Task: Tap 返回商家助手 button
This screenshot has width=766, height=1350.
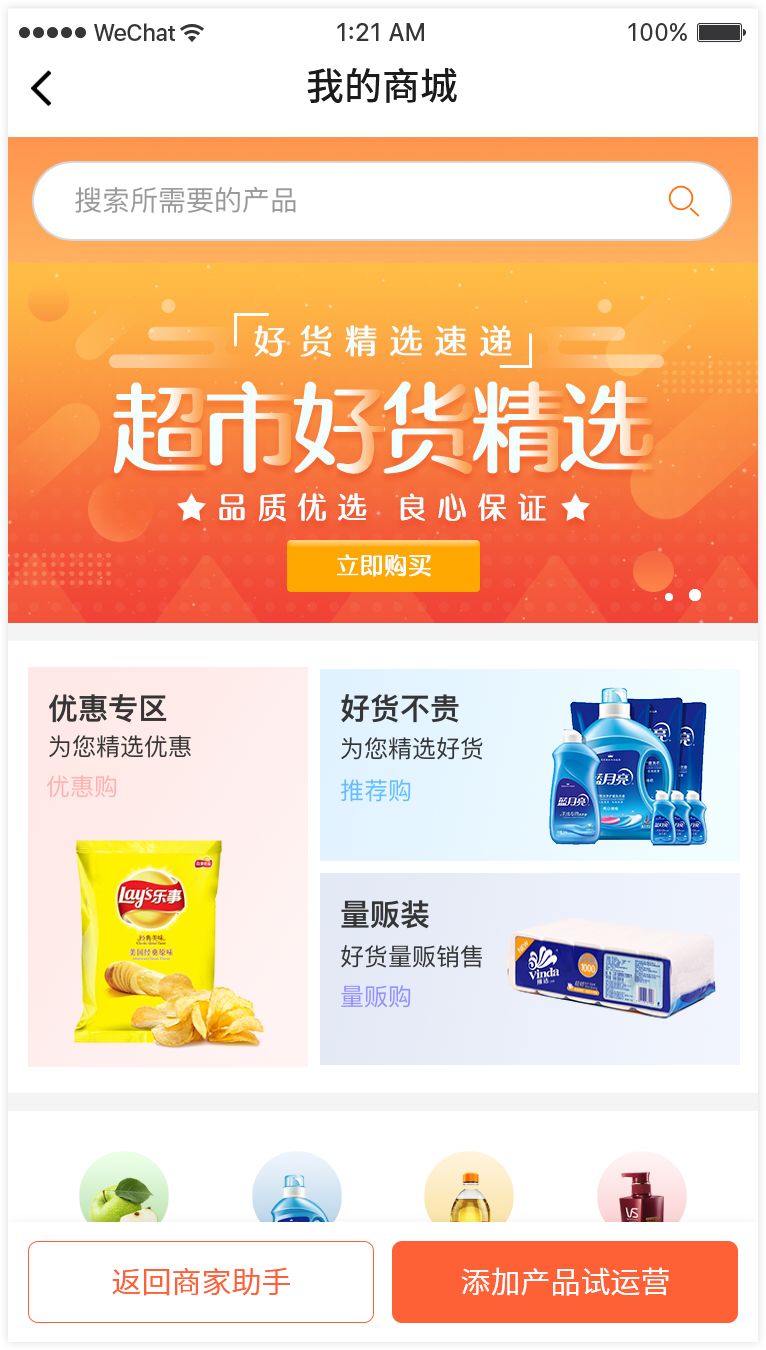Action: 201,1282
